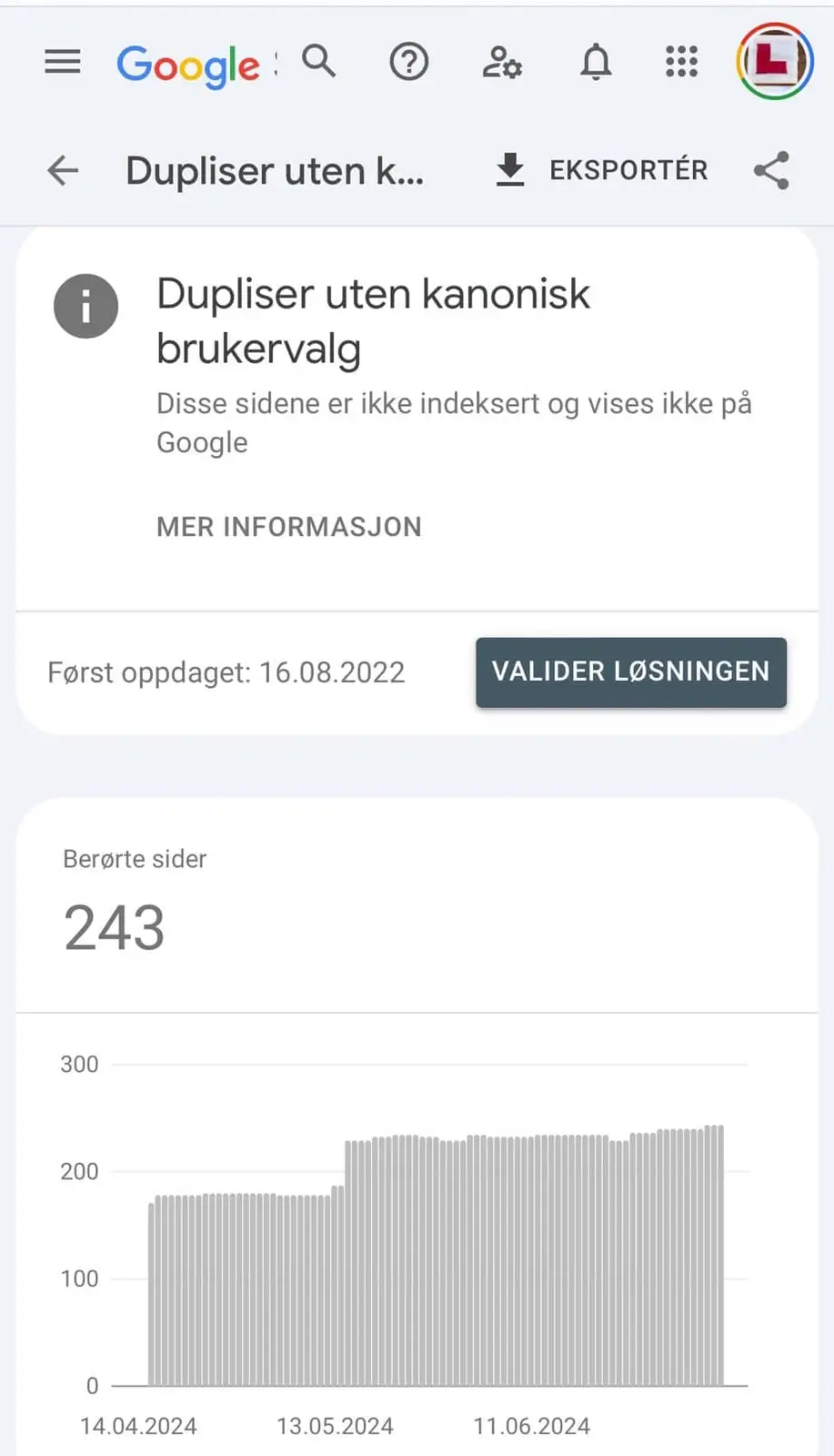Open the account profile avatar

[x=774, y=61]
